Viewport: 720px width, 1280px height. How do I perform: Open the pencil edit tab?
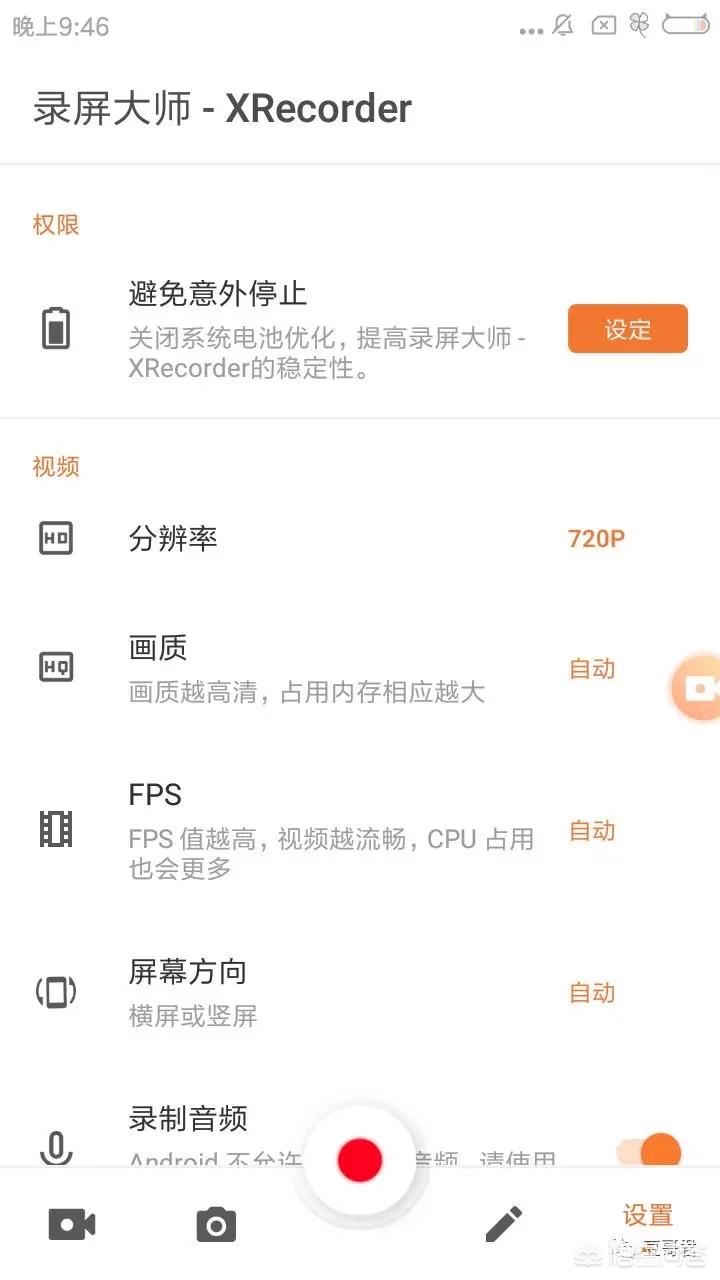pyautogui.click(x=504, y=1223)
